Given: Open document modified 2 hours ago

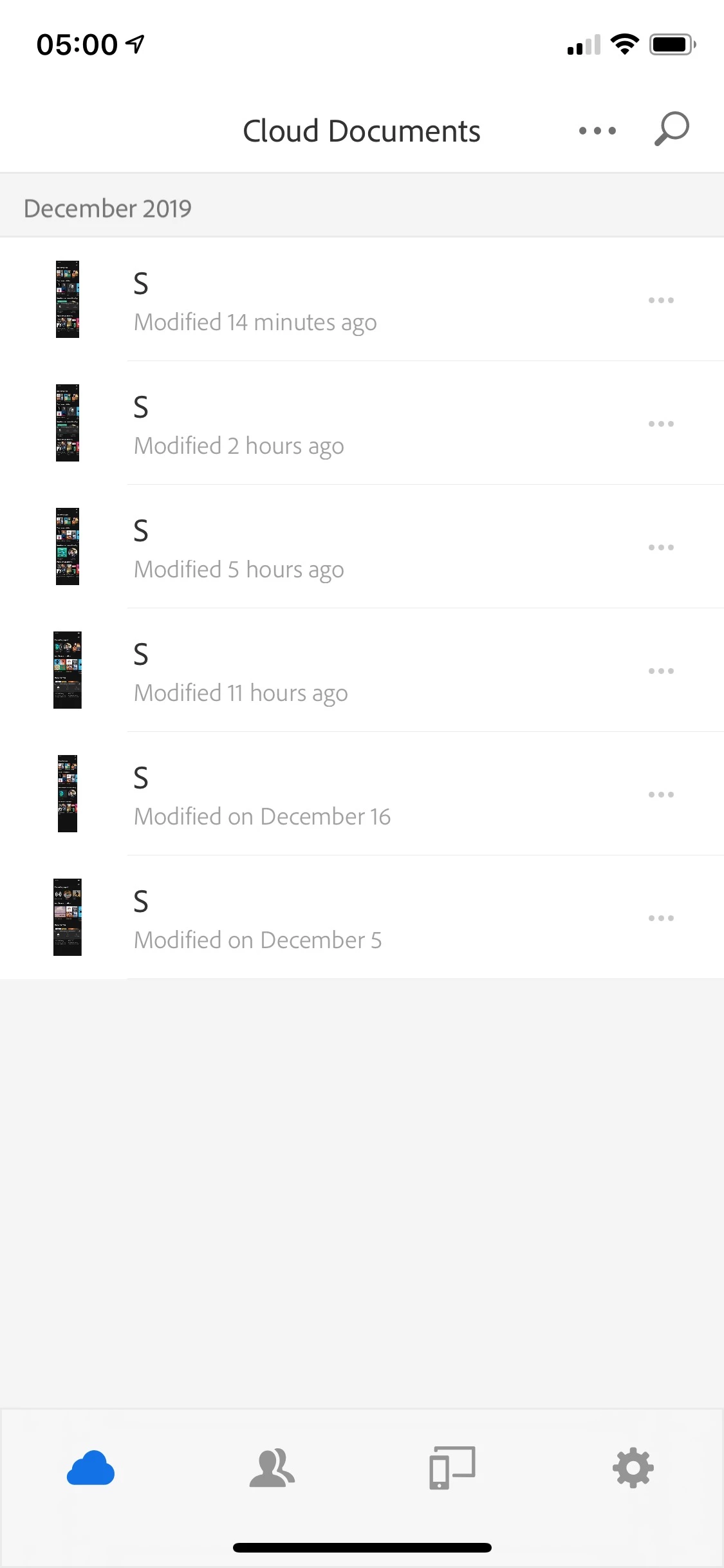Looking at the screenshot, I should [x=239, y=424].
